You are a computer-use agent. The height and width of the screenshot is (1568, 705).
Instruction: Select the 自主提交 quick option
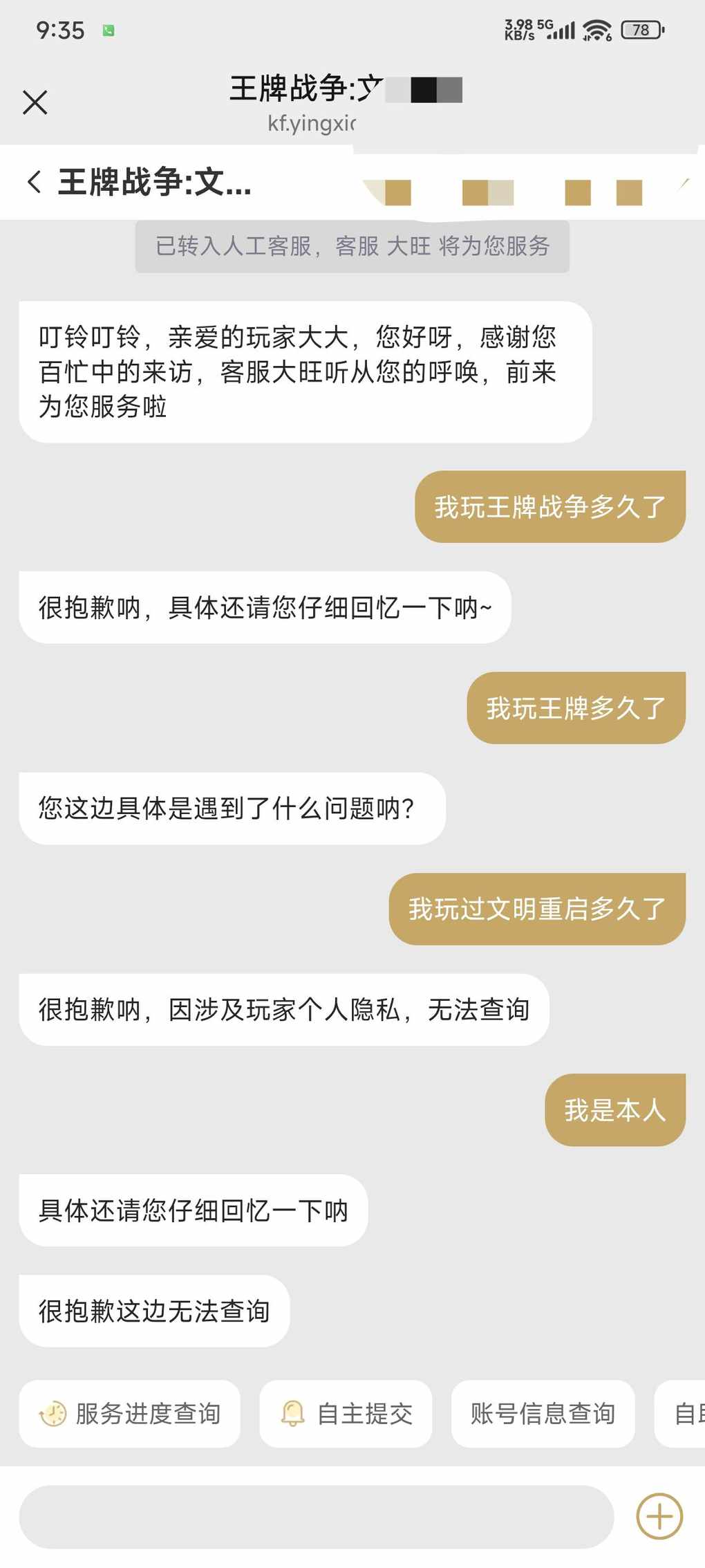click(x=346, y=1413)
